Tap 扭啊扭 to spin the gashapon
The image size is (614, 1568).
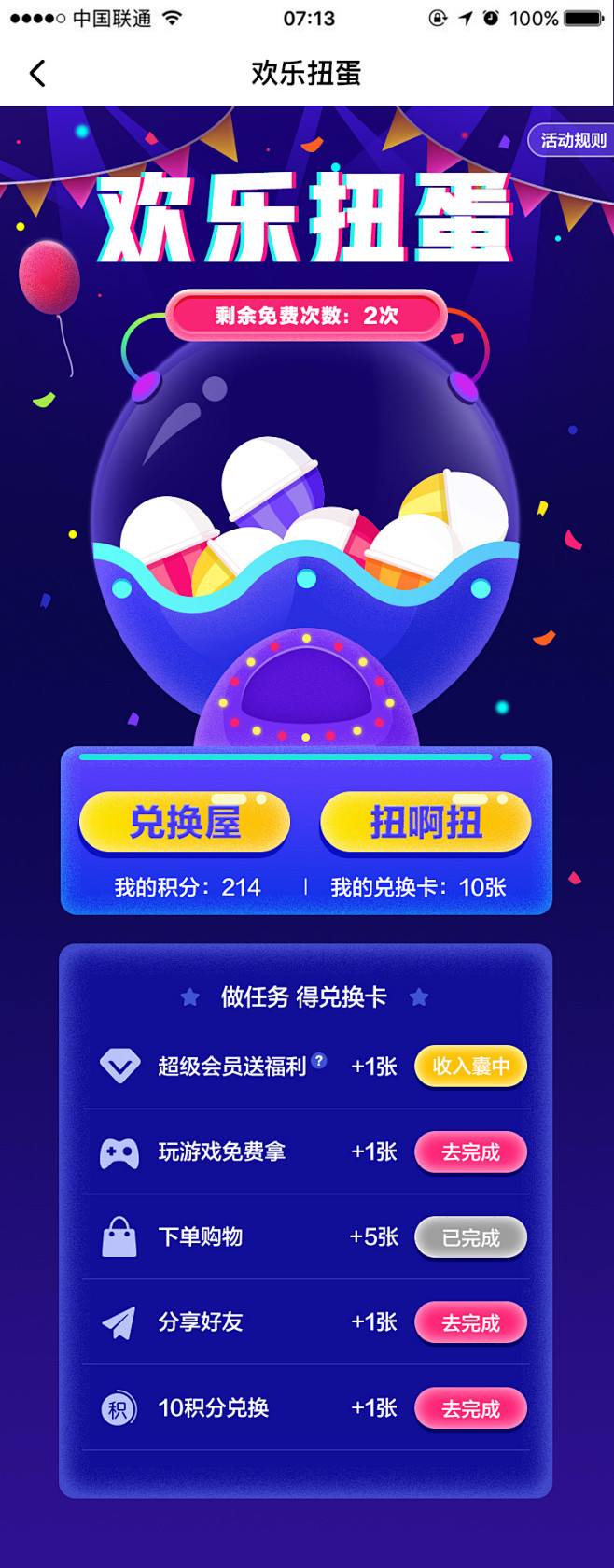click(426, 823)
